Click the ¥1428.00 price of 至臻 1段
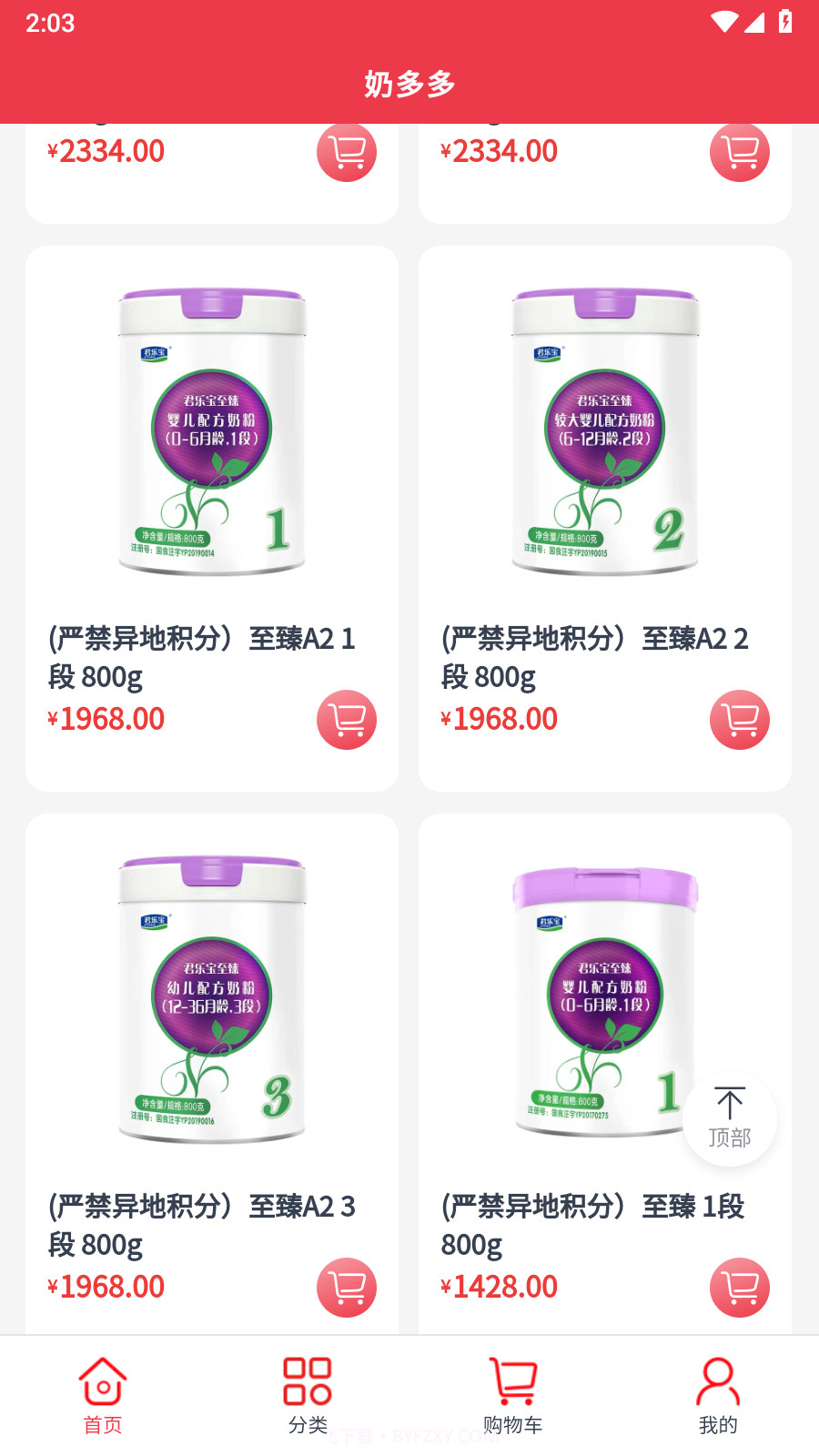 pos(498,1287)
